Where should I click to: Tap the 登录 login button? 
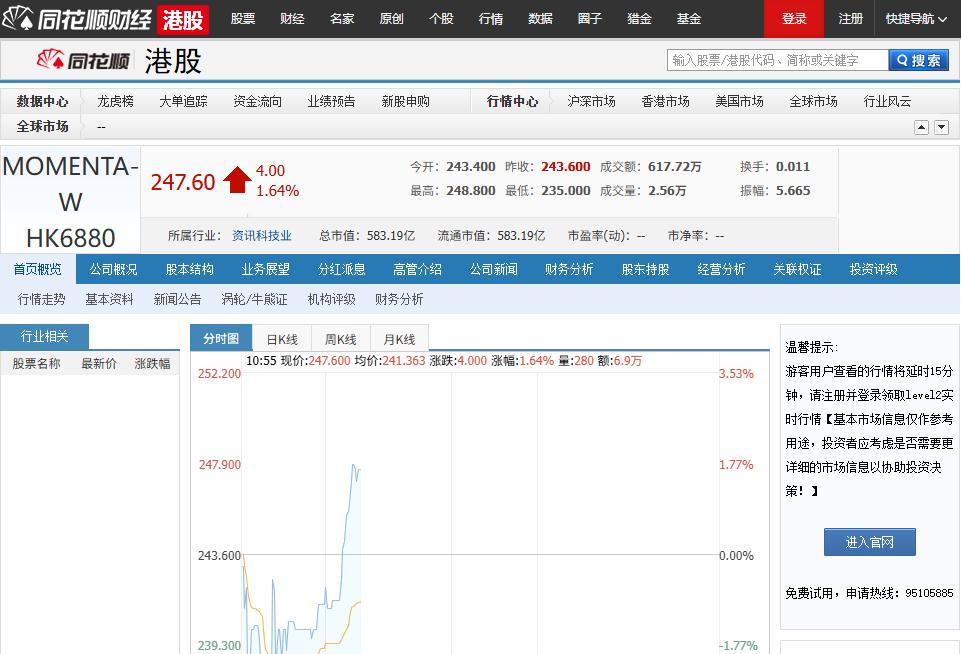(794, 19)
